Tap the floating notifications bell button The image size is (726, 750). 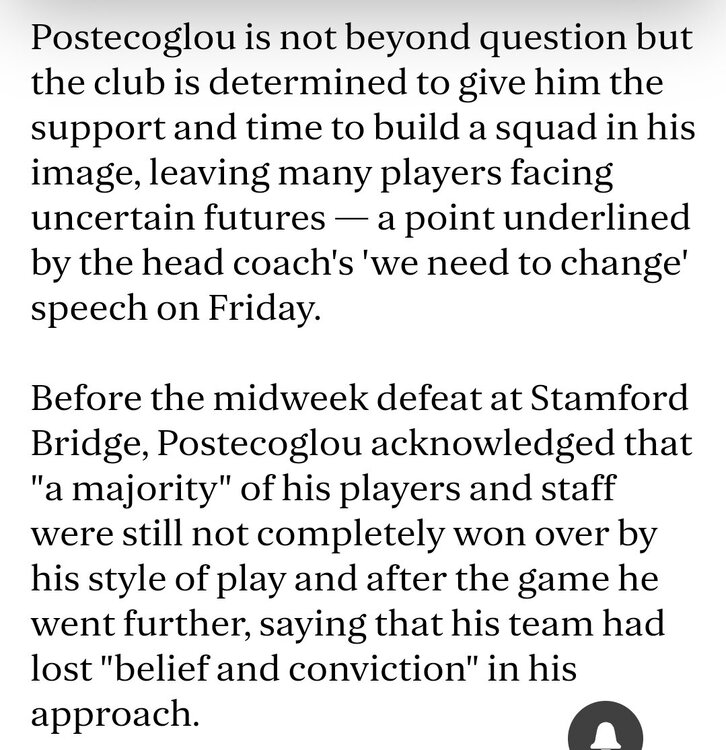[604, 734]
